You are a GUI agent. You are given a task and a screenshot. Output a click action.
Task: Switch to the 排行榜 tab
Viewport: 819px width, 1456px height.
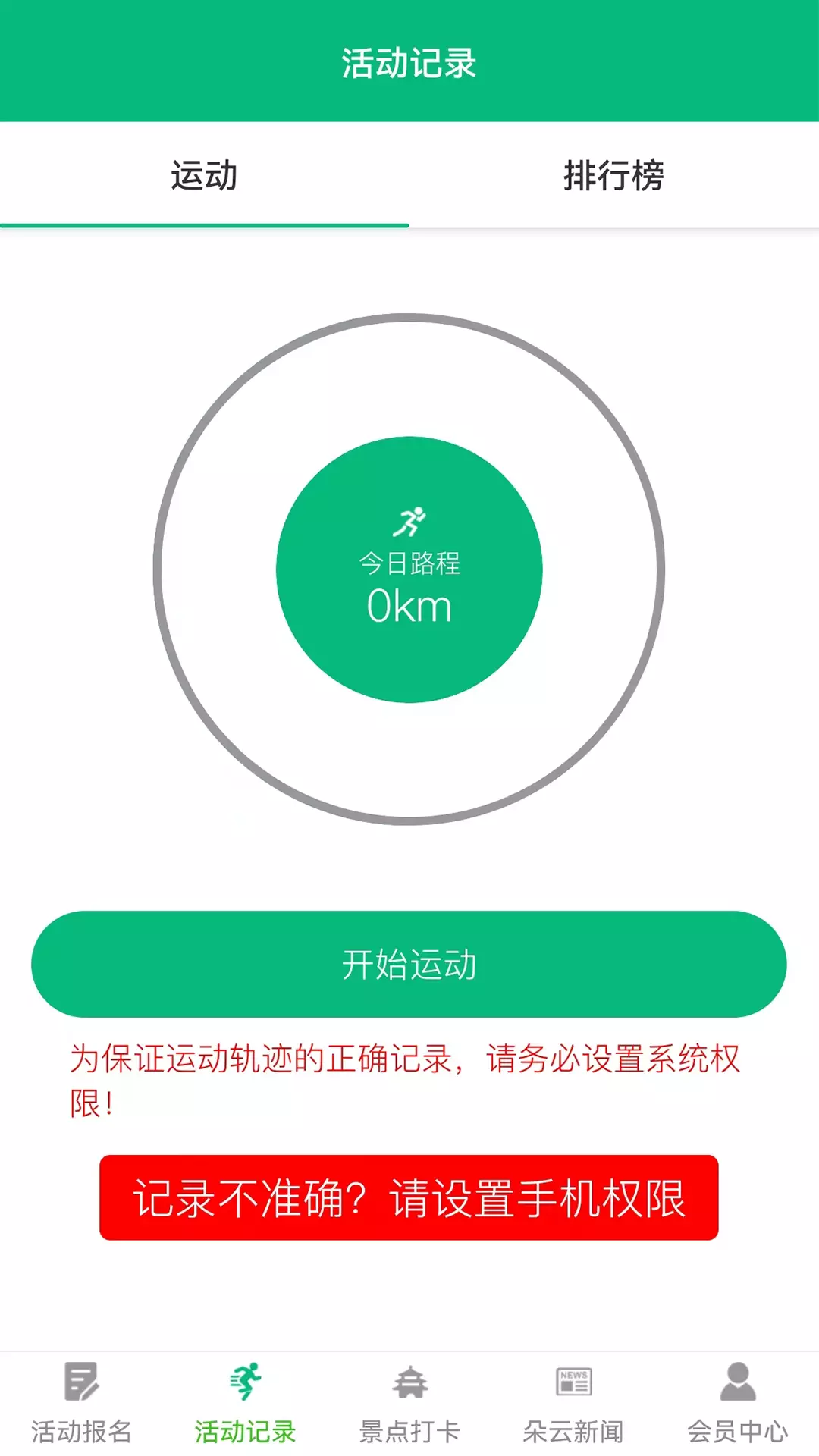(x=613, y=175)
